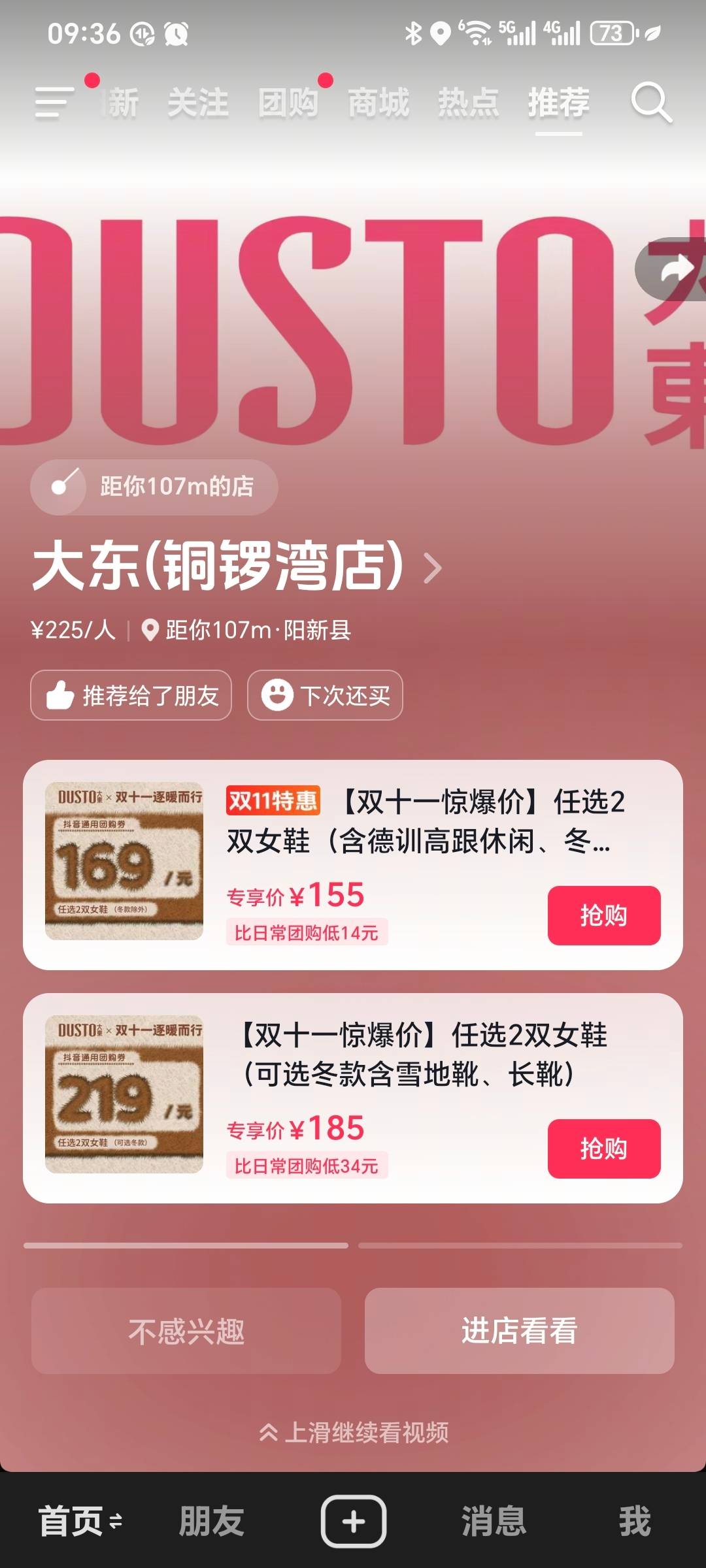706x1568 pixels.
Task: Open the 169元 coupon deal card
Action: click(x=124, y=861)
